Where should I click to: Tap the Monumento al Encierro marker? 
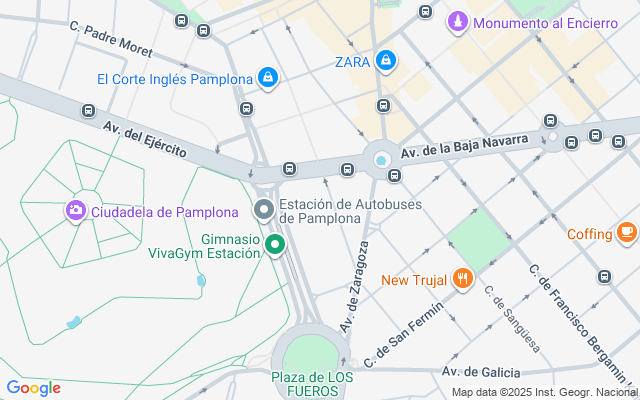click(x=457, y=21)
